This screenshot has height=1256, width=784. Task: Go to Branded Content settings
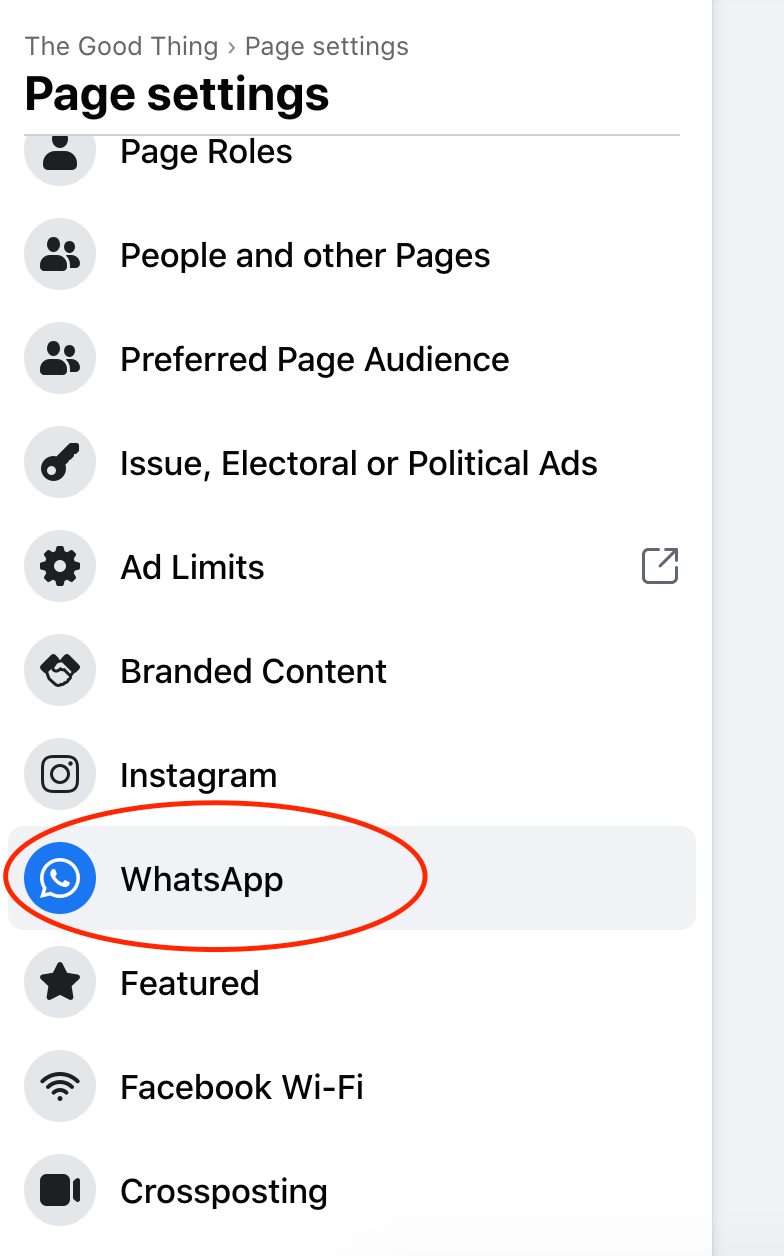(253, 672)
